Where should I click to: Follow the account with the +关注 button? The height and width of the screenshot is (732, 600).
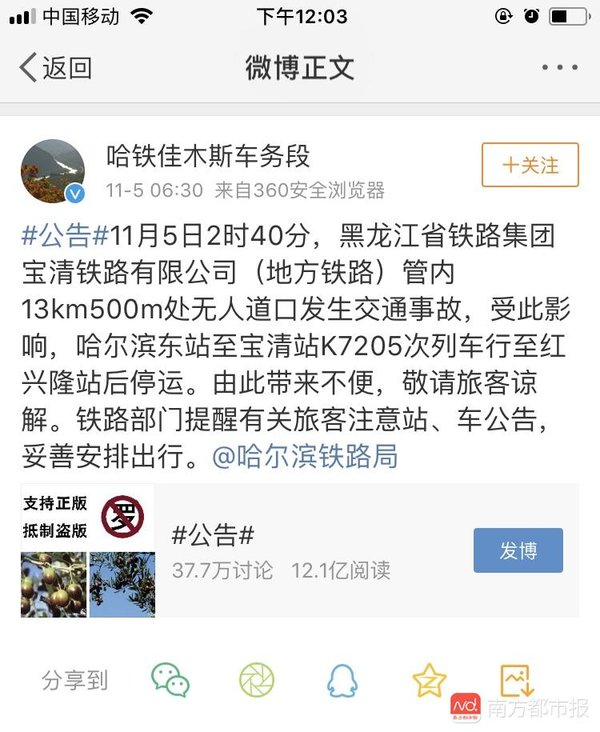pyautogui.click(x=530, y=165)
